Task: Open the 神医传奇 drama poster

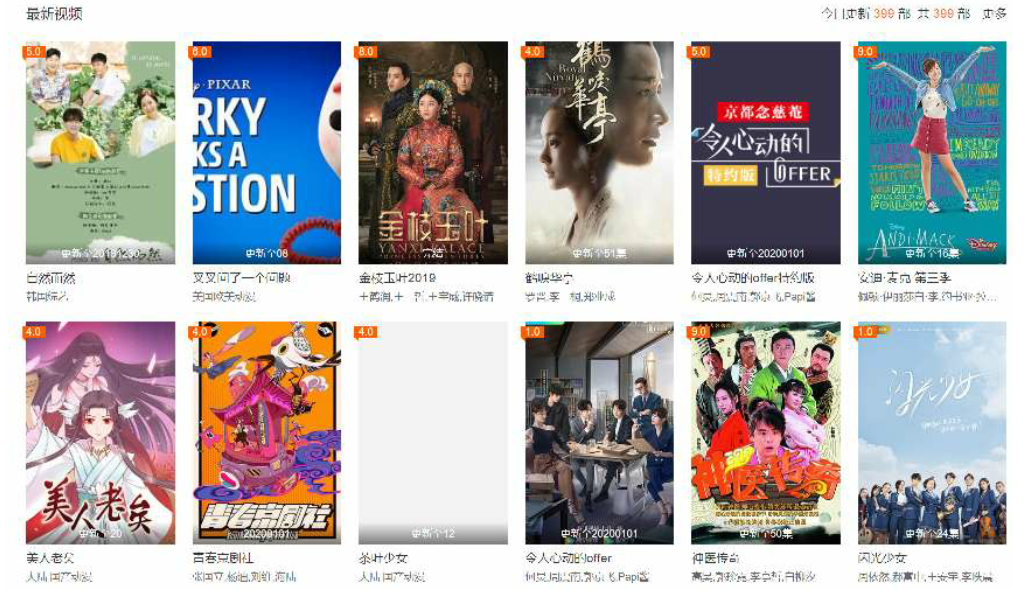Action: pos(765,432)
